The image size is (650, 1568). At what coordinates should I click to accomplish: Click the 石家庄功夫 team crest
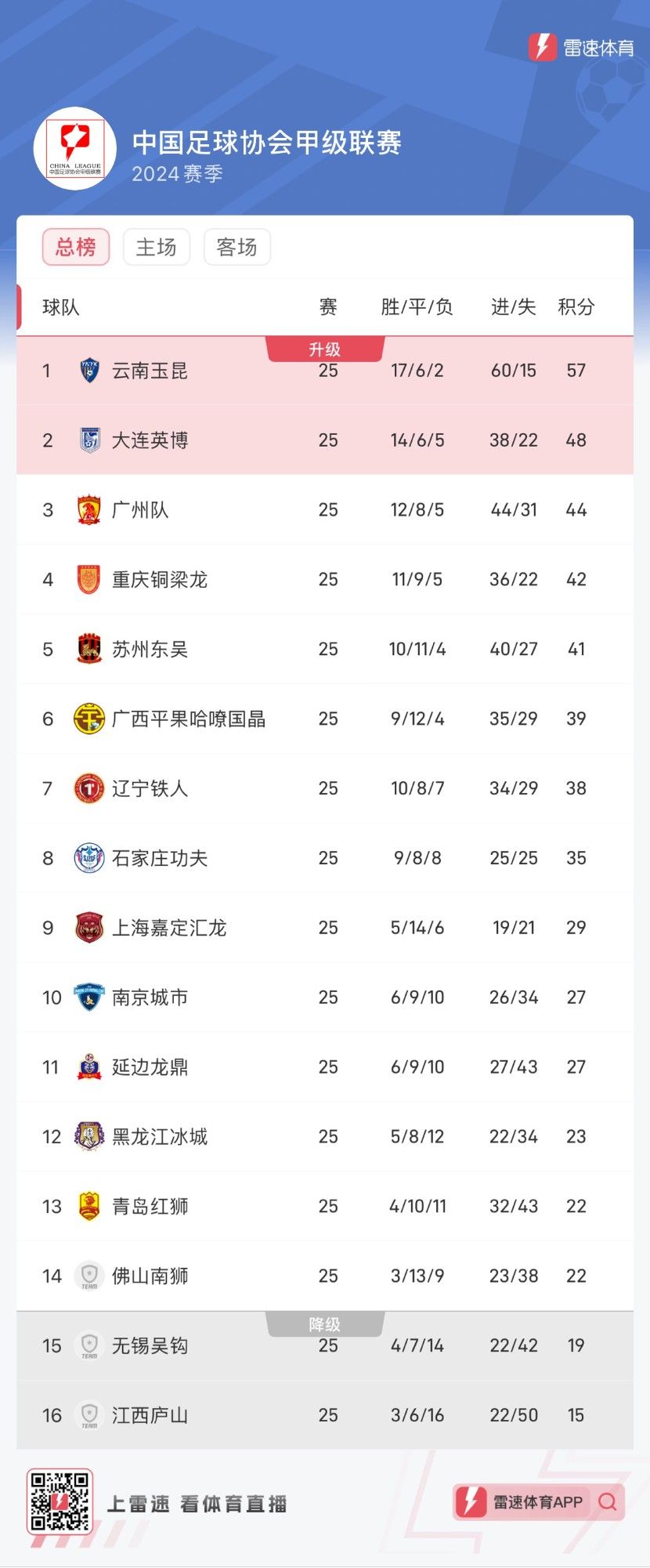click(x=89, y=857)
